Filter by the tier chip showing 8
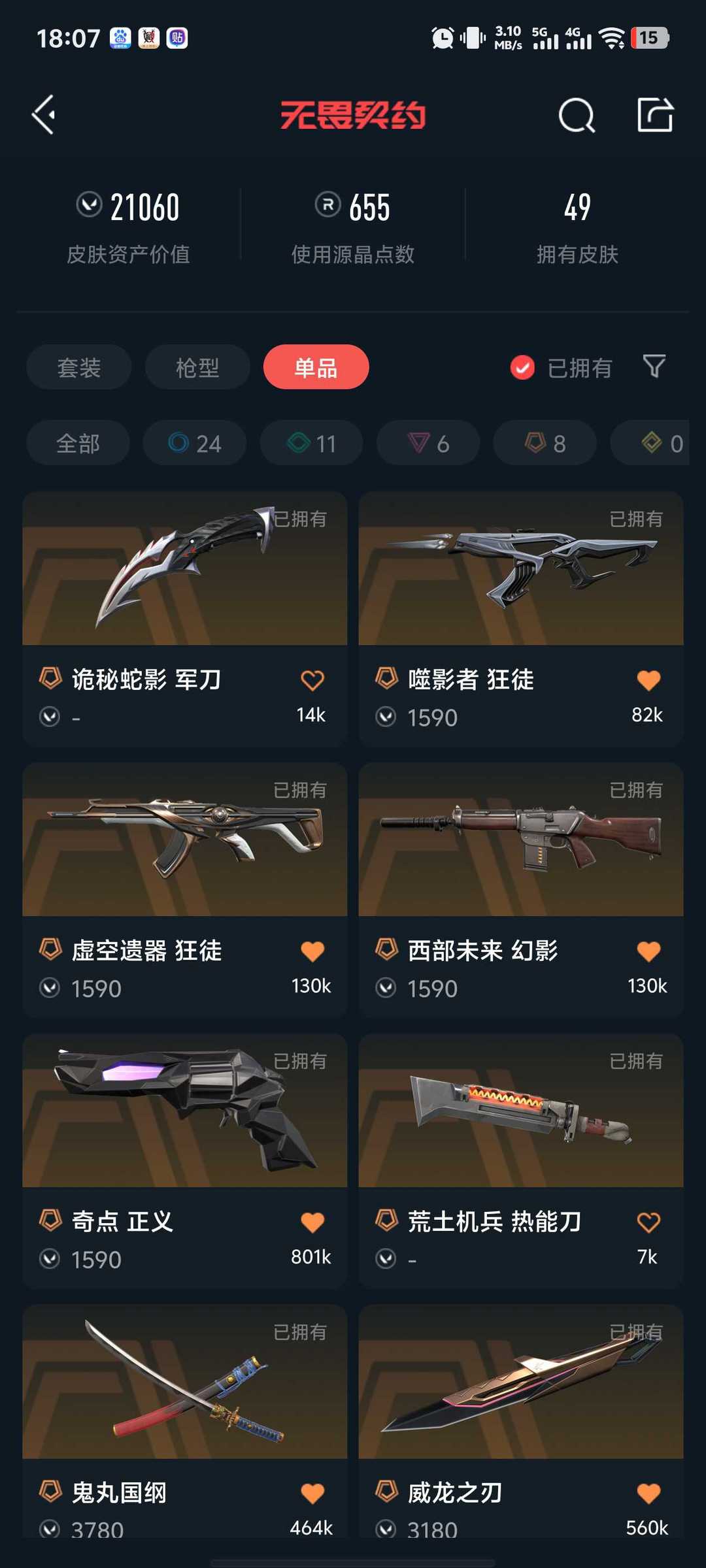The image size is (706, 1568). point(545,443)
